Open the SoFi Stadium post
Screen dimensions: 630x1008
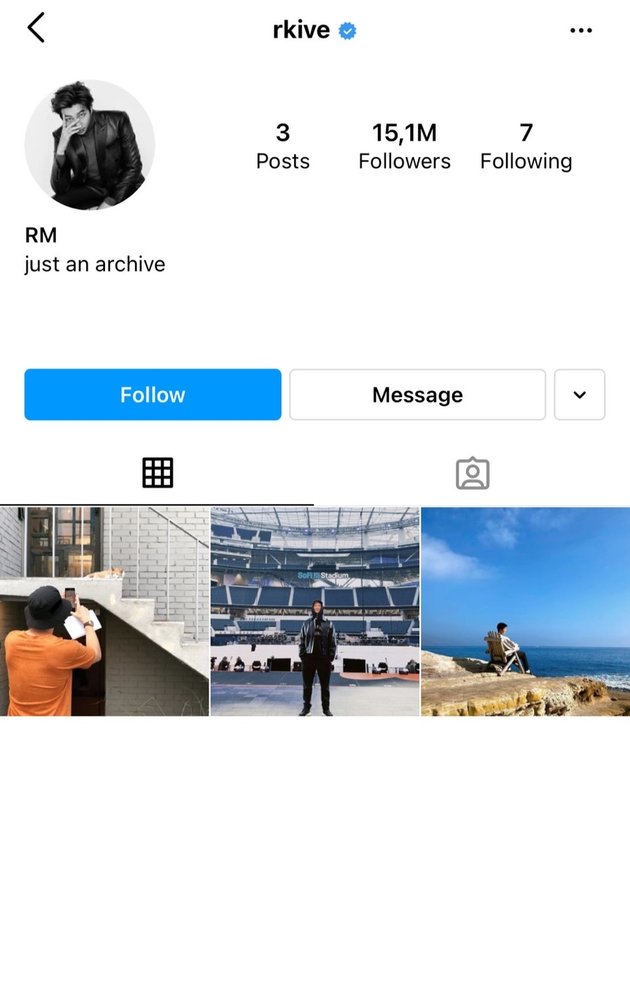tap(315, 611)
